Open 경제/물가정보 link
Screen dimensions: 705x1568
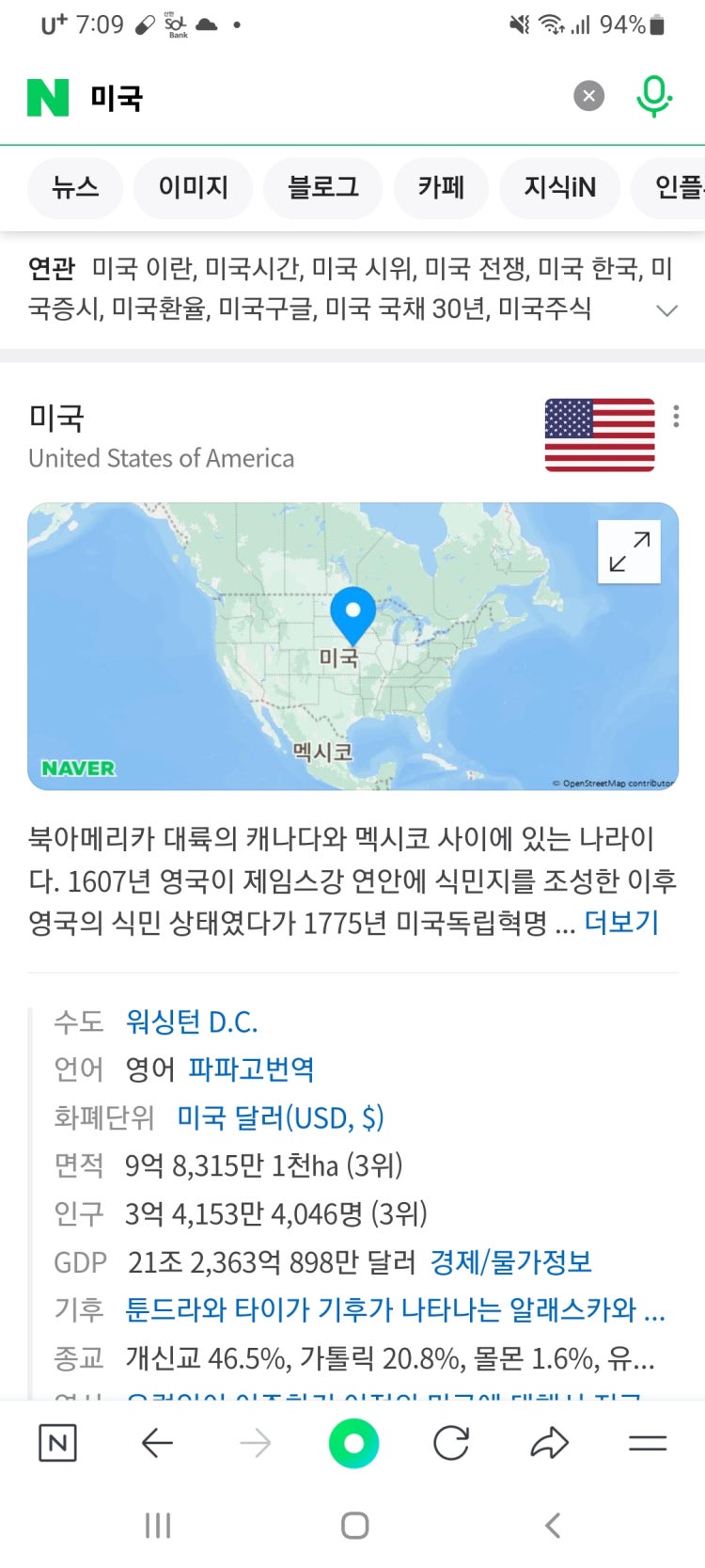pos(510,1261)
